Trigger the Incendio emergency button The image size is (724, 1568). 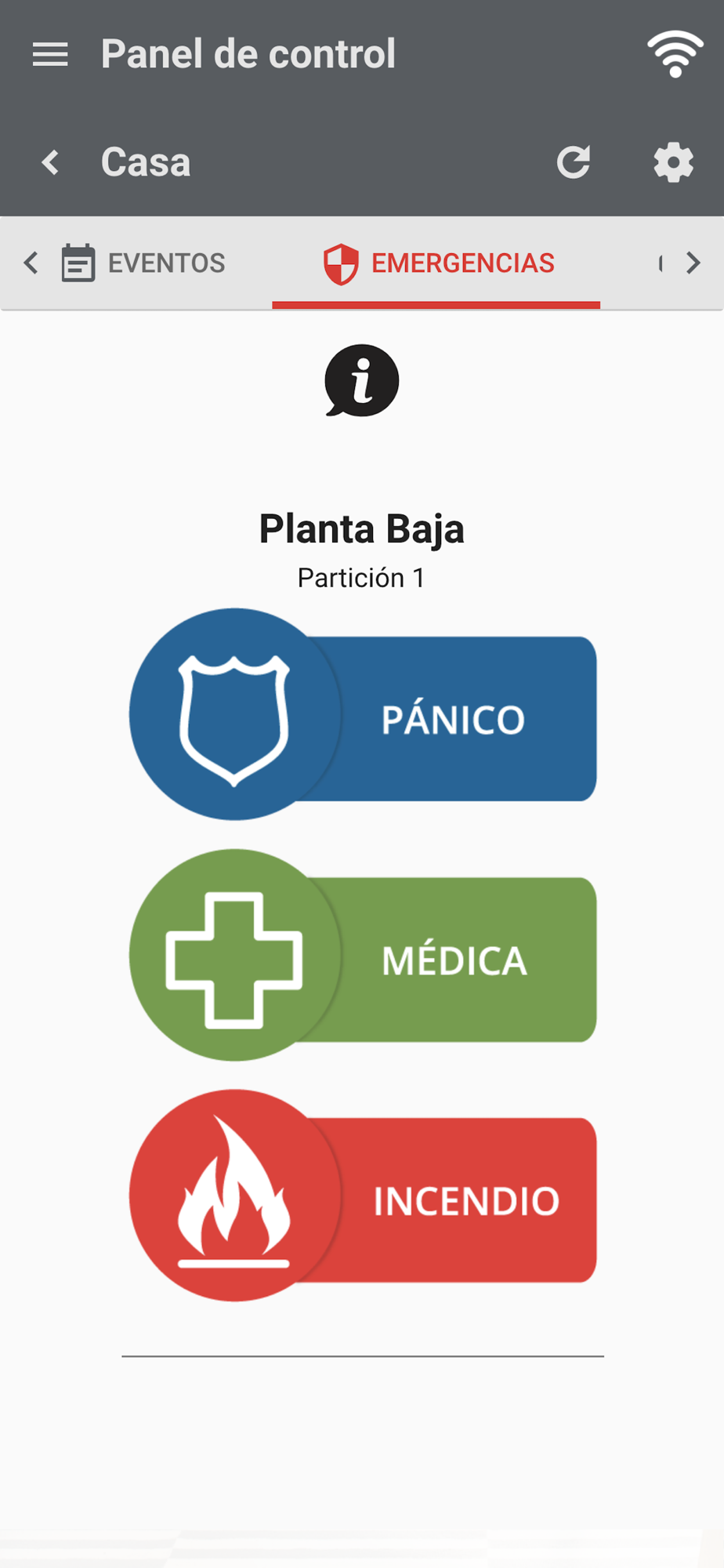(x=363, y=1196)
